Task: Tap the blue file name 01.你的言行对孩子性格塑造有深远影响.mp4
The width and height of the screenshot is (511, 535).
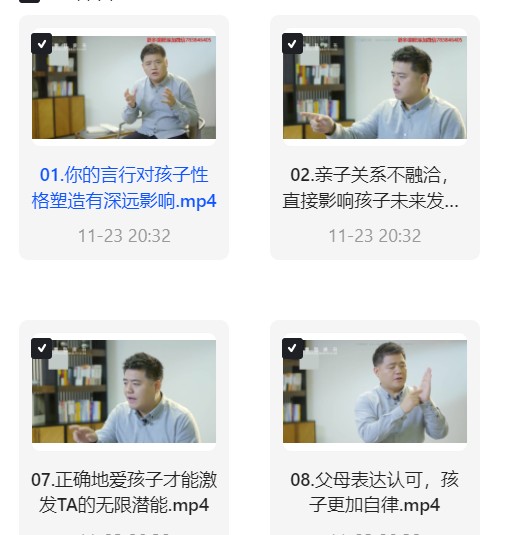Action: click(124, 188)
